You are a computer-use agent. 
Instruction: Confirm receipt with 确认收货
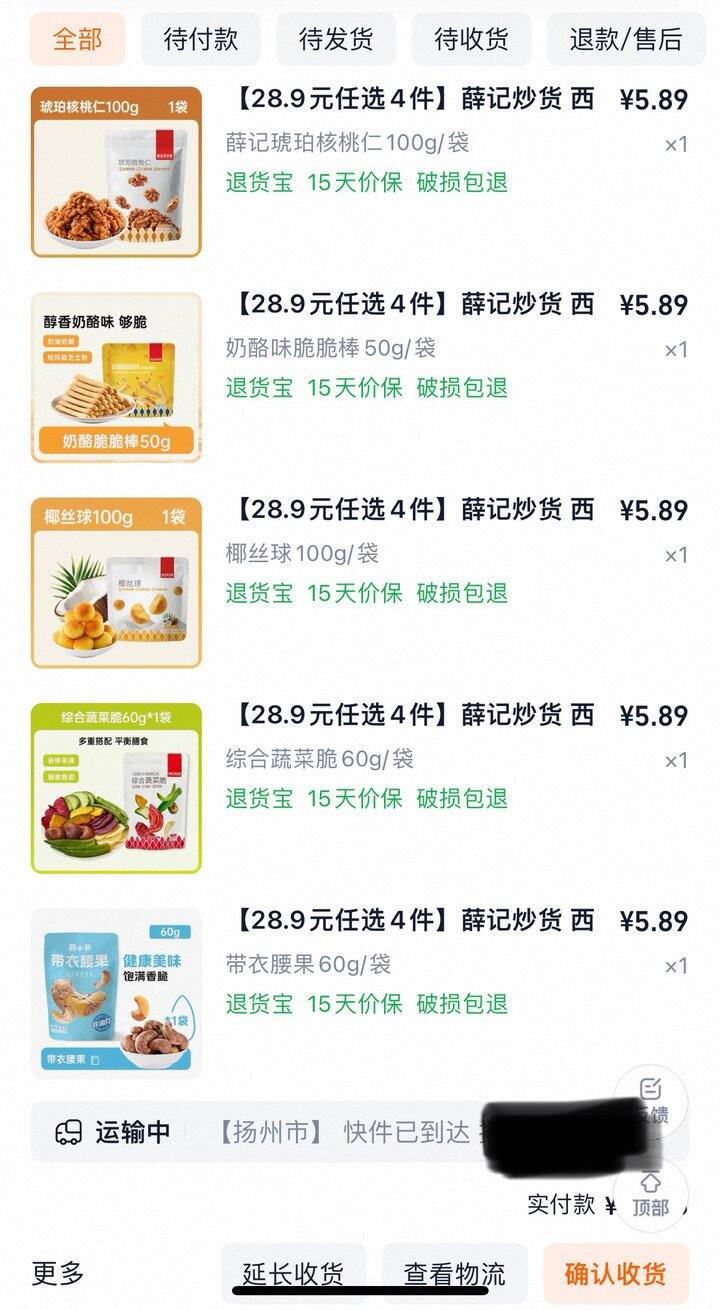pyautogui.click(x=615, y=1273)
